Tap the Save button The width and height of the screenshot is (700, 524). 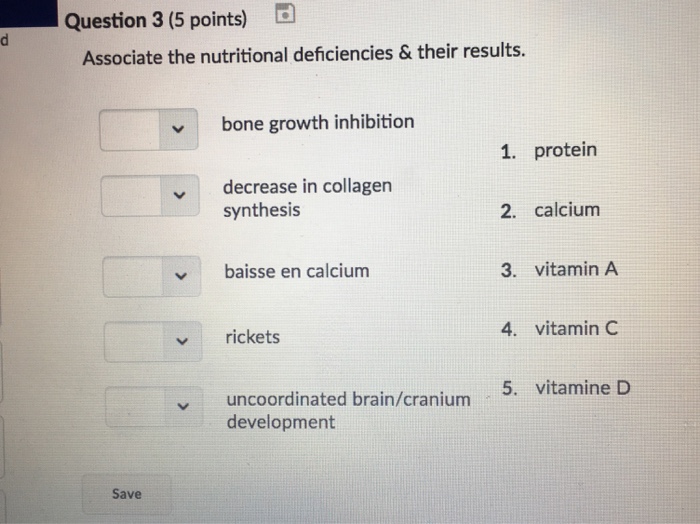click(x=127, y=494)
